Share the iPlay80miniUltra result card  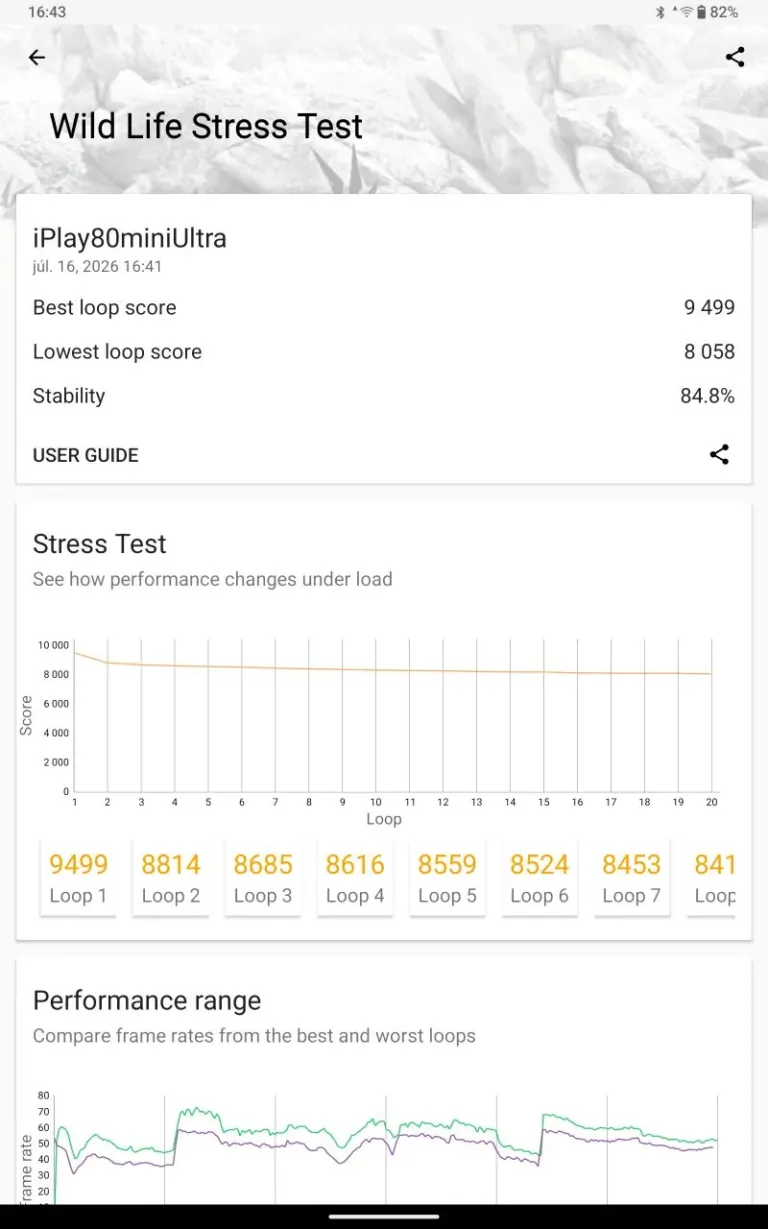click(719, 454)
